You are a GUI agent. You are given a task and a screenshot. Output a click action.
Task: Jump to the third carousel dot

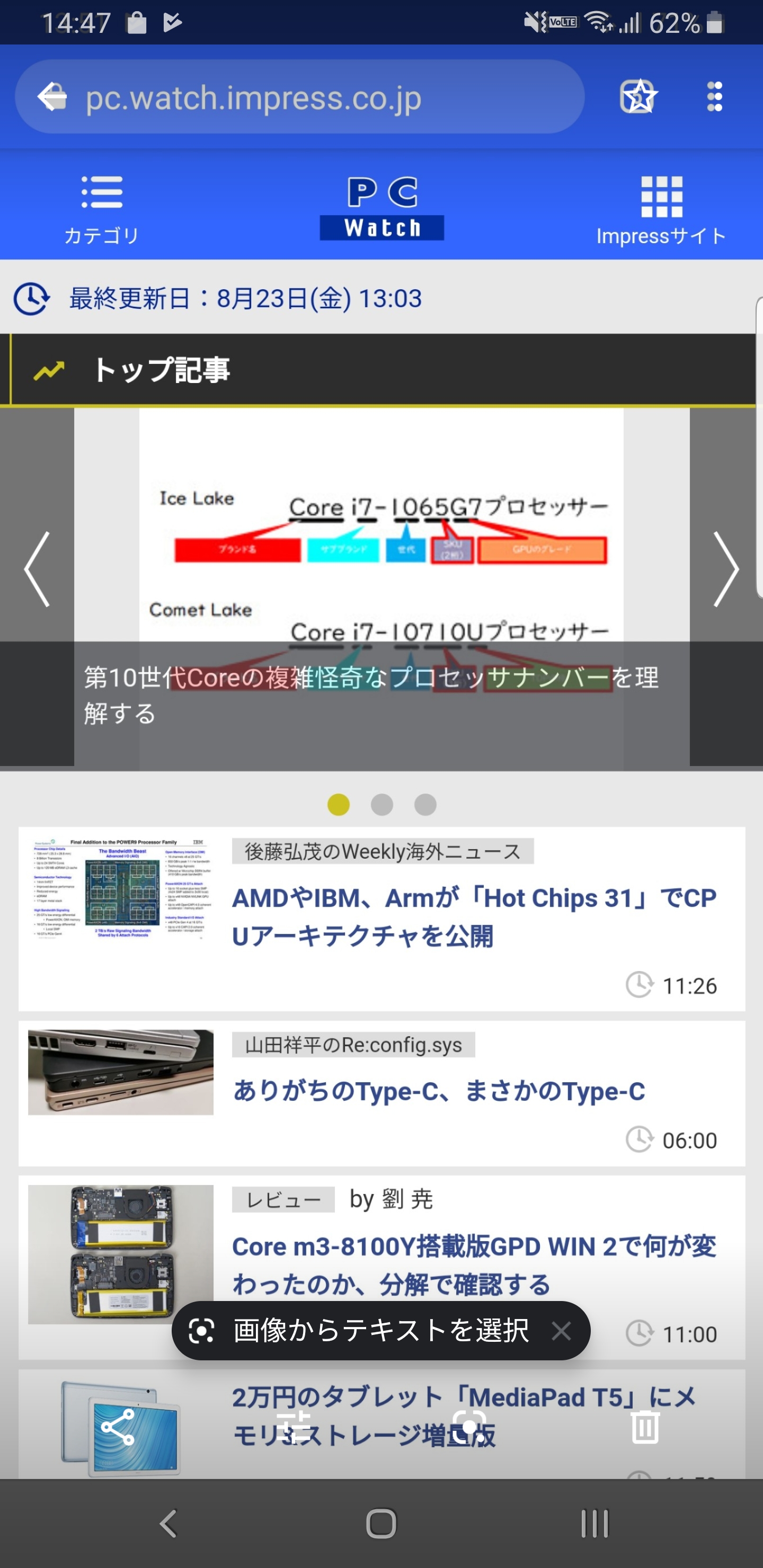tap(425, 805)
